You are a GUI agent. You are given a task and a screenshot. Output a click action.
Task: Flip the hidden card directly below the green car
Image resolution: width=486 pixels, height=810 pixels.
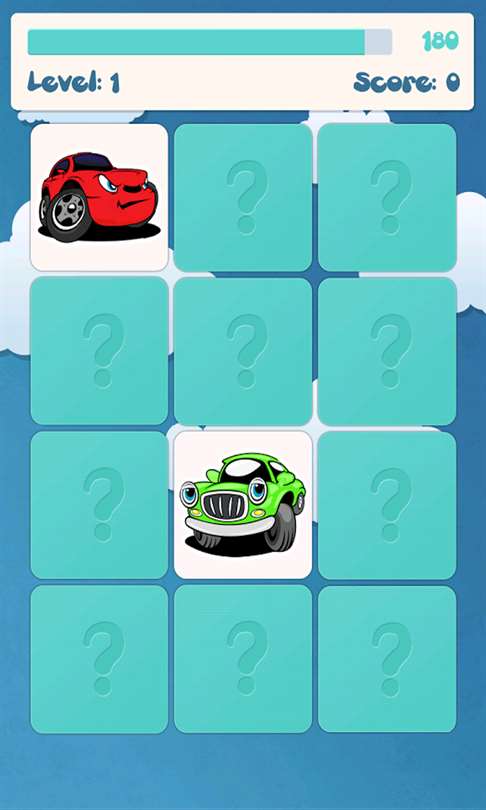pos(243,659)
